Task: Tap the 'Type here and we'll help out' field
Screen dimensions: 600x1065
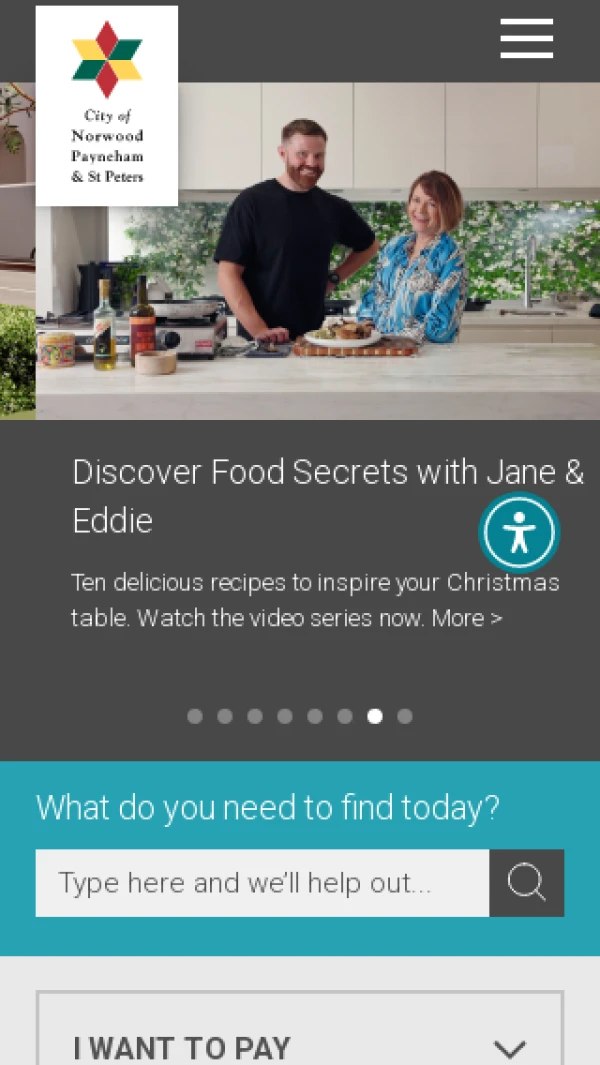Action: point(262,883)
